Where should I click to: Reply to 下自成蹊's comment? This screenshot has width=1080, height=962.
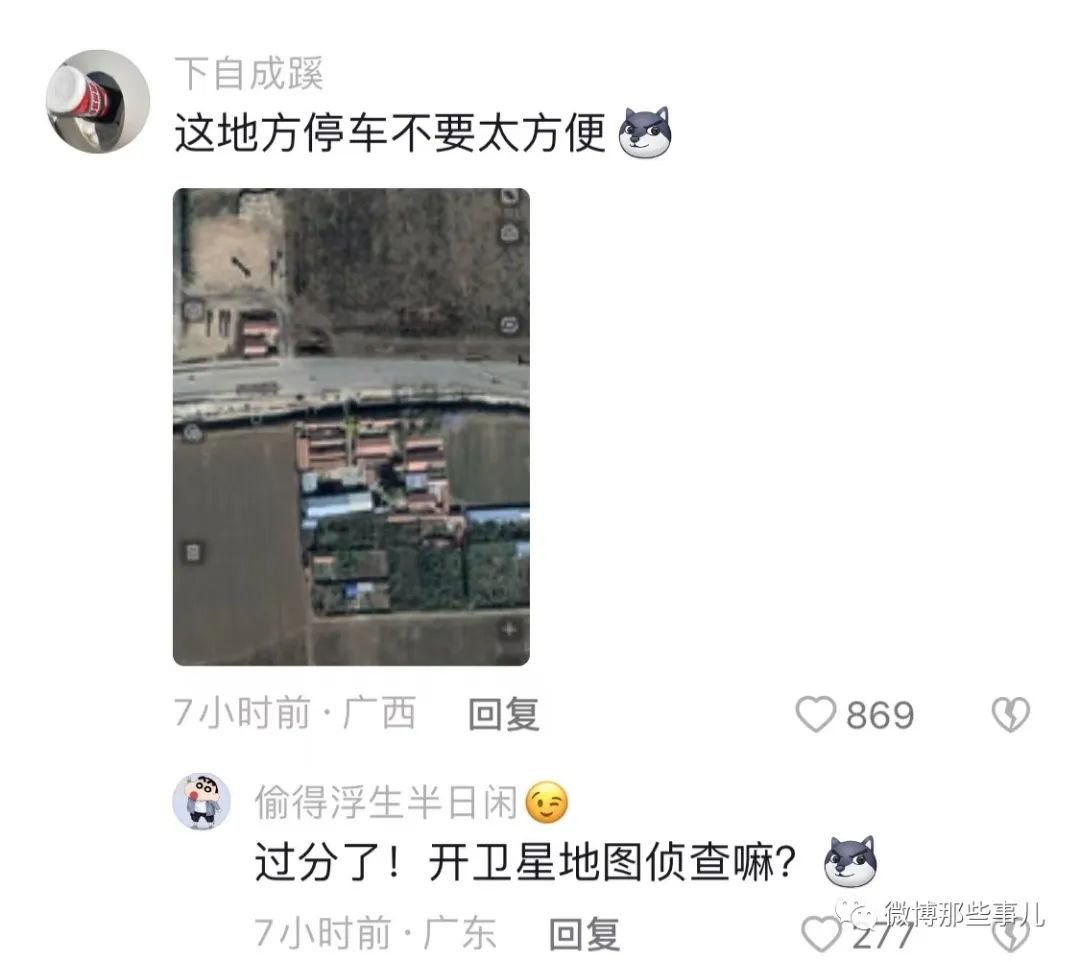point(504,714)
